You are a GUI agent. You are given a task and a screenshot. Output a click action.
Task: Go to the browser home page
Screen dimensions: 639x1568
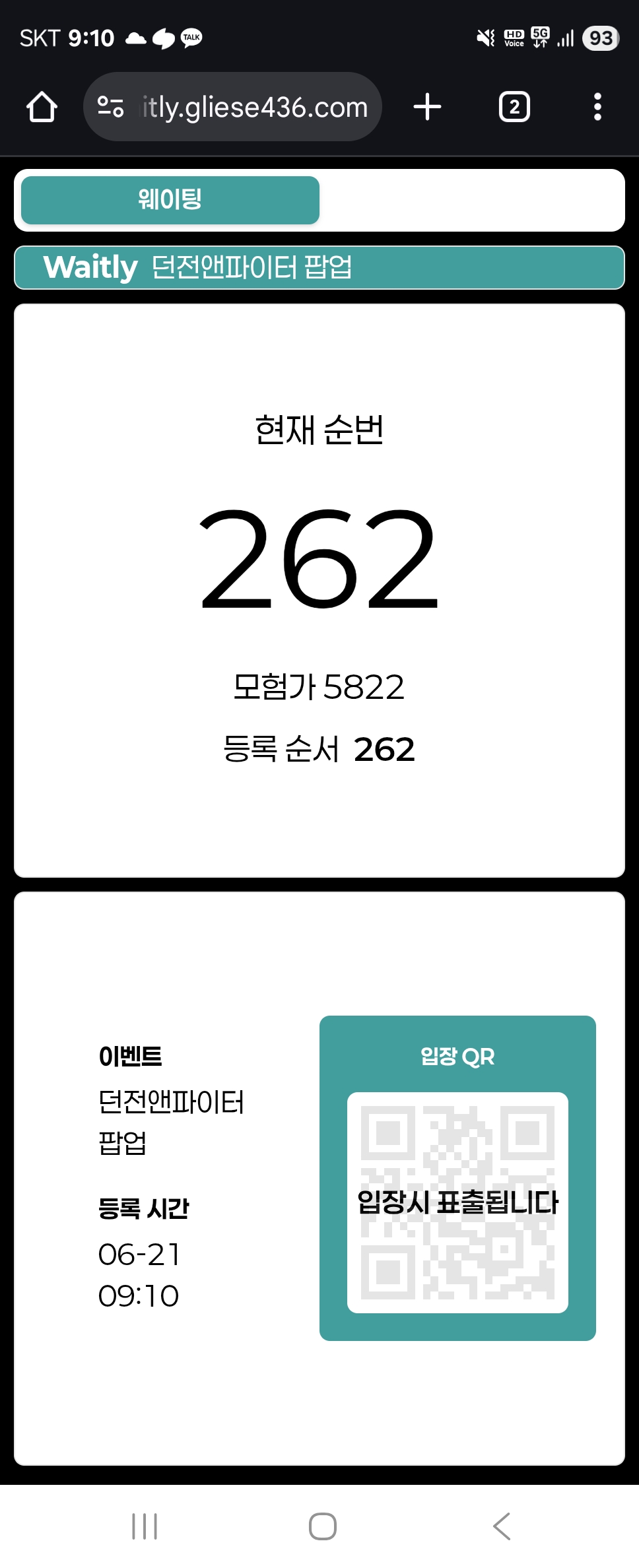tap(42, 107)
